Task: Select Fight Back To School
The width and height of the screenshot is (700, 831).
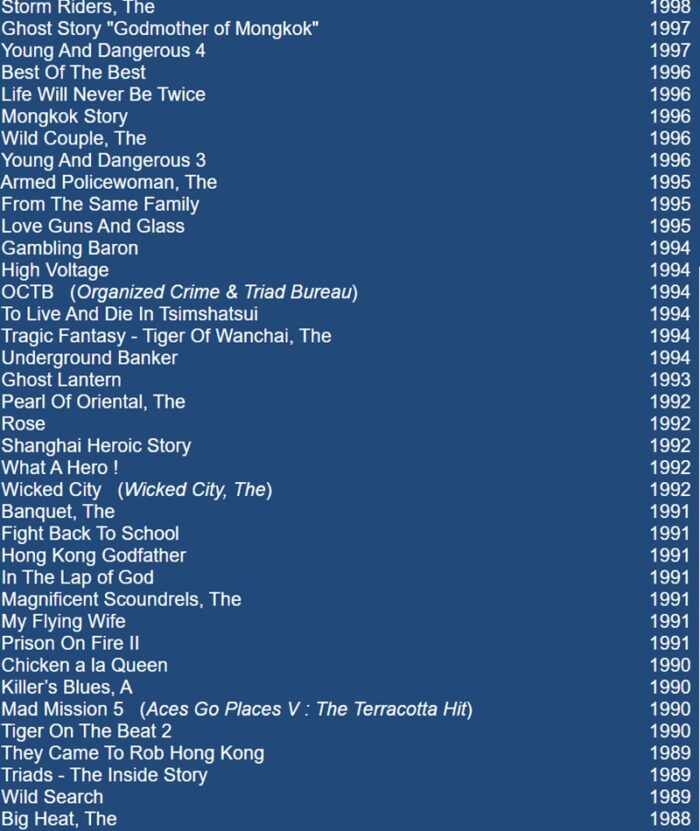Action: click(x=90, y=534)
